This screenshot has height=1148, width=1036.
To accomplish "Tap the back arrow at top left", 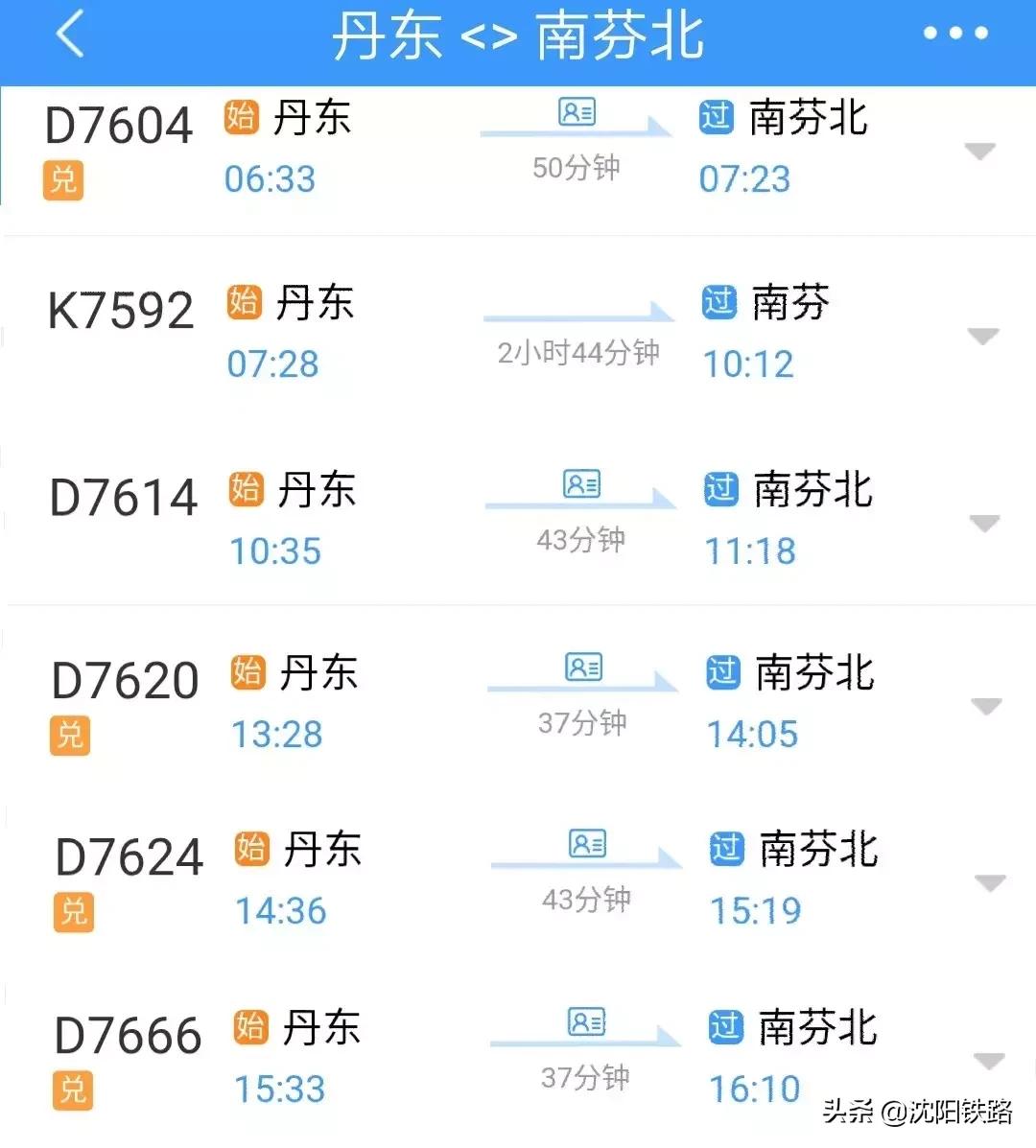I will (67, 34).
